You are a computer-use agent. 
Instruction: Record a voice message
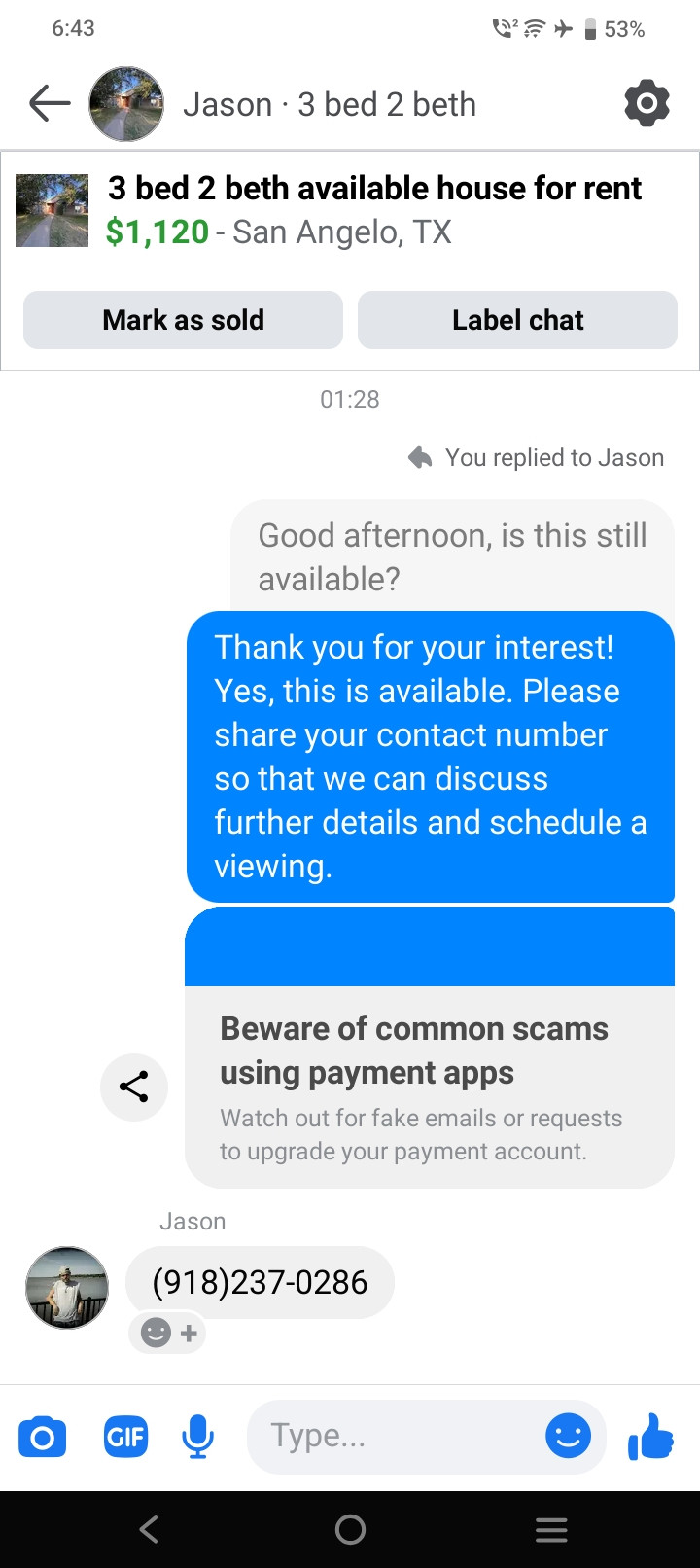[x=197, y=1437]
